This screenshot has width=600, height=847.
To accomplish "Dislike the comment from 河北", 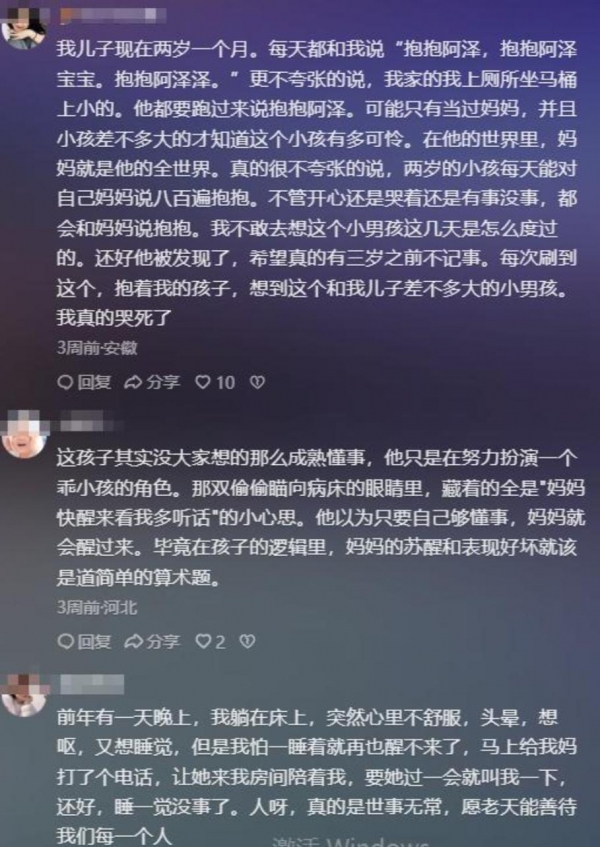I will click(x=248, y=641).
